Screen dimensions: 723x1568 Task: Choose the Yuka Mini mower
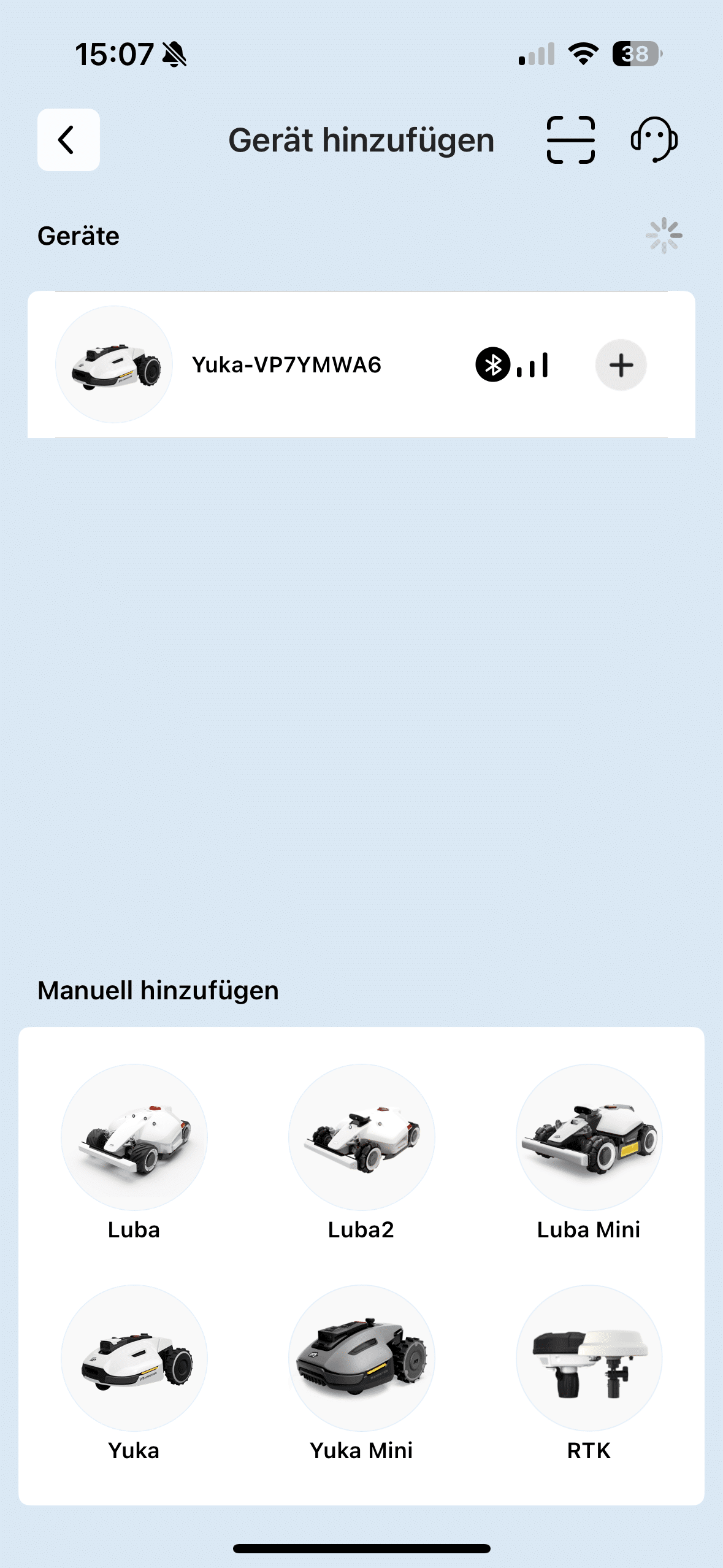[x=361, y=1373]
